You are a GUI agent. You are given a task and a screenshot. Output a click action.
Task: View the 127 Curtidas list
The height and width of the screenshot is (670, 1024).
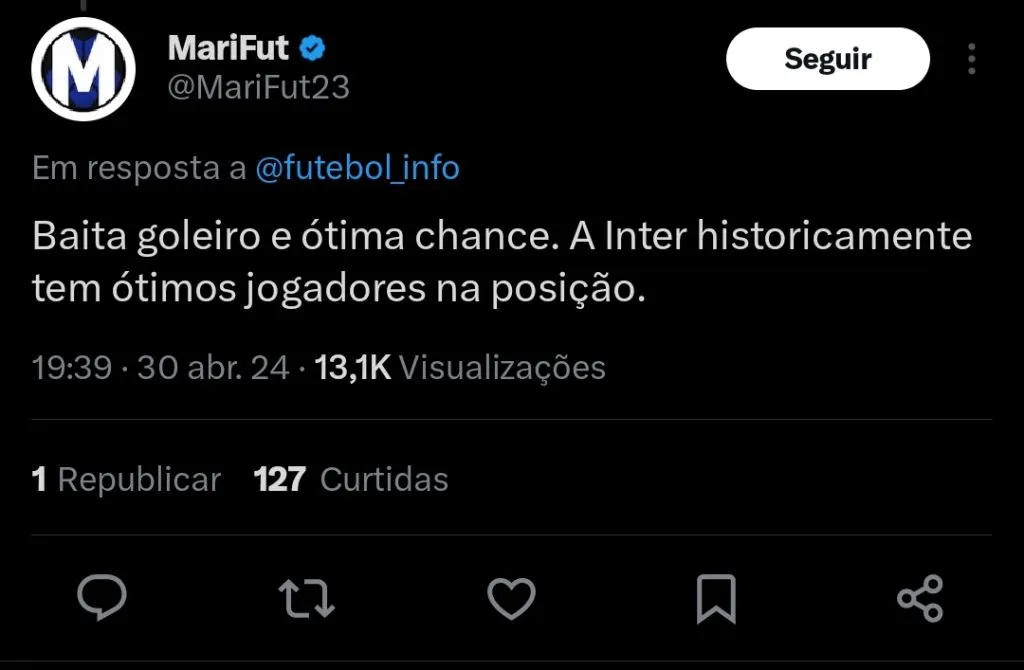point(351,480)
